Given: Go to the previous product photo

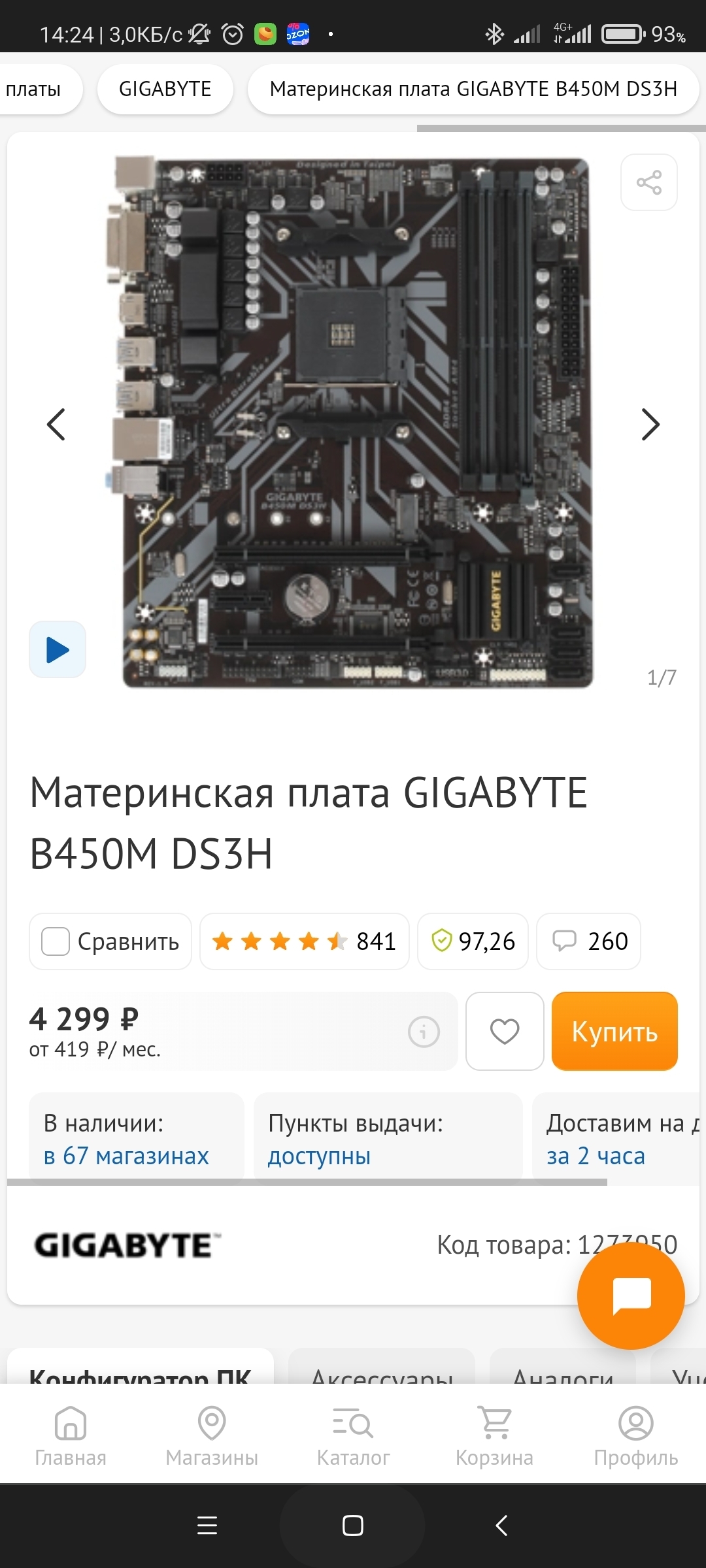Looking at the screenshot, I should pyautogui.click(x=56, y=425).
